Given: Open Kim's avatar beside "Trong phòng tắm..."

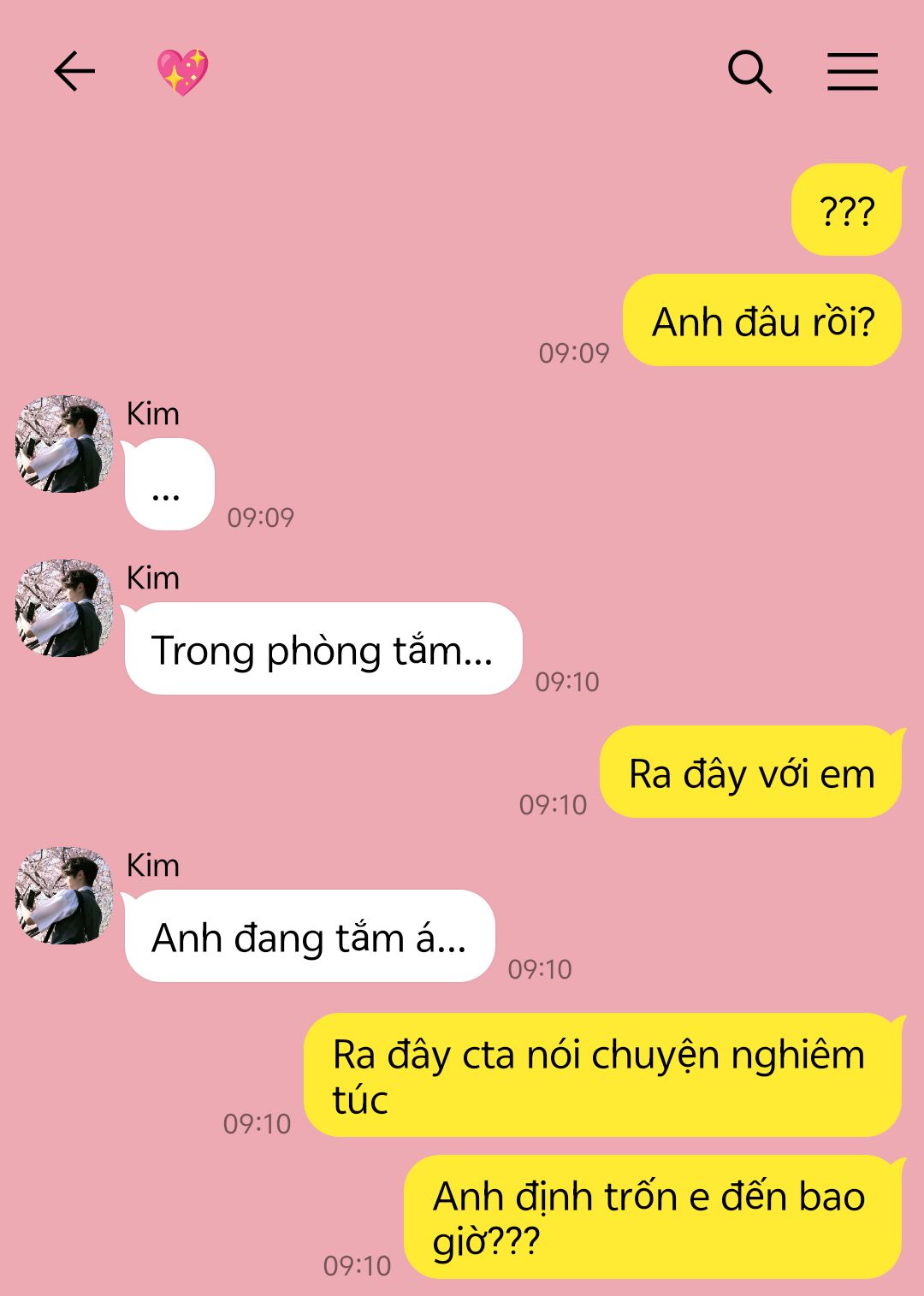Looking at the screenshot, I should [64, 608].
